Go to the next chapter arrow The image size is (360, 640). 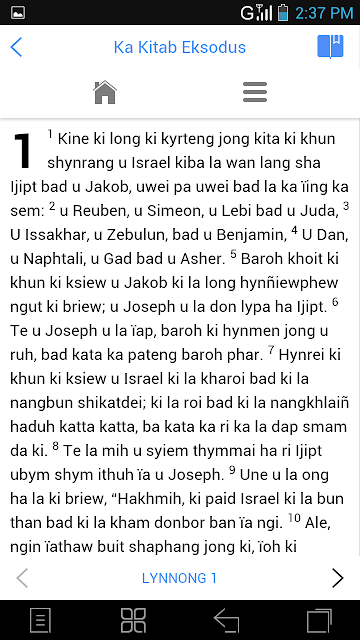tap(338, 578)
